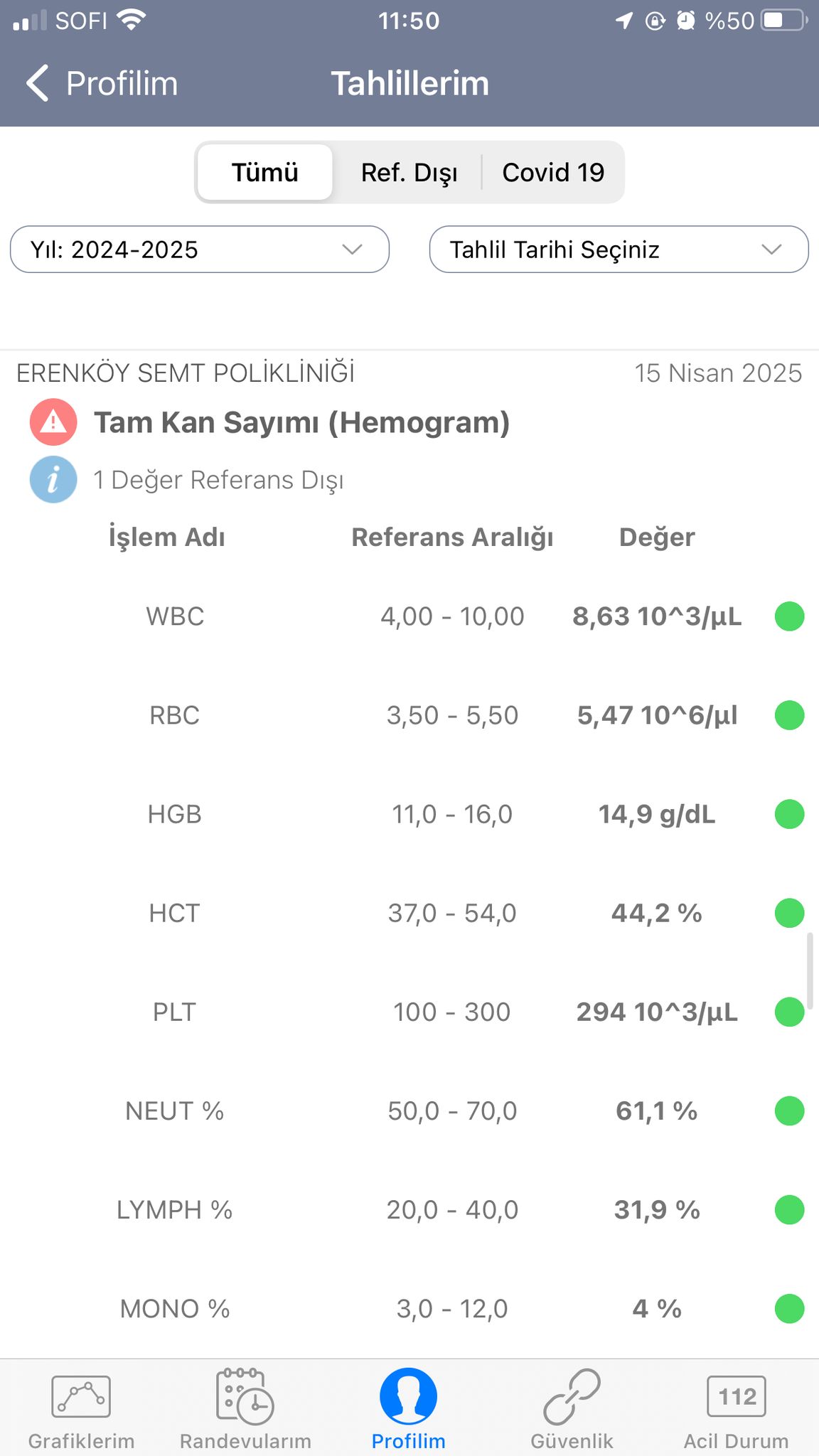Open the Profilim bottom tab

coord(409,1410)
